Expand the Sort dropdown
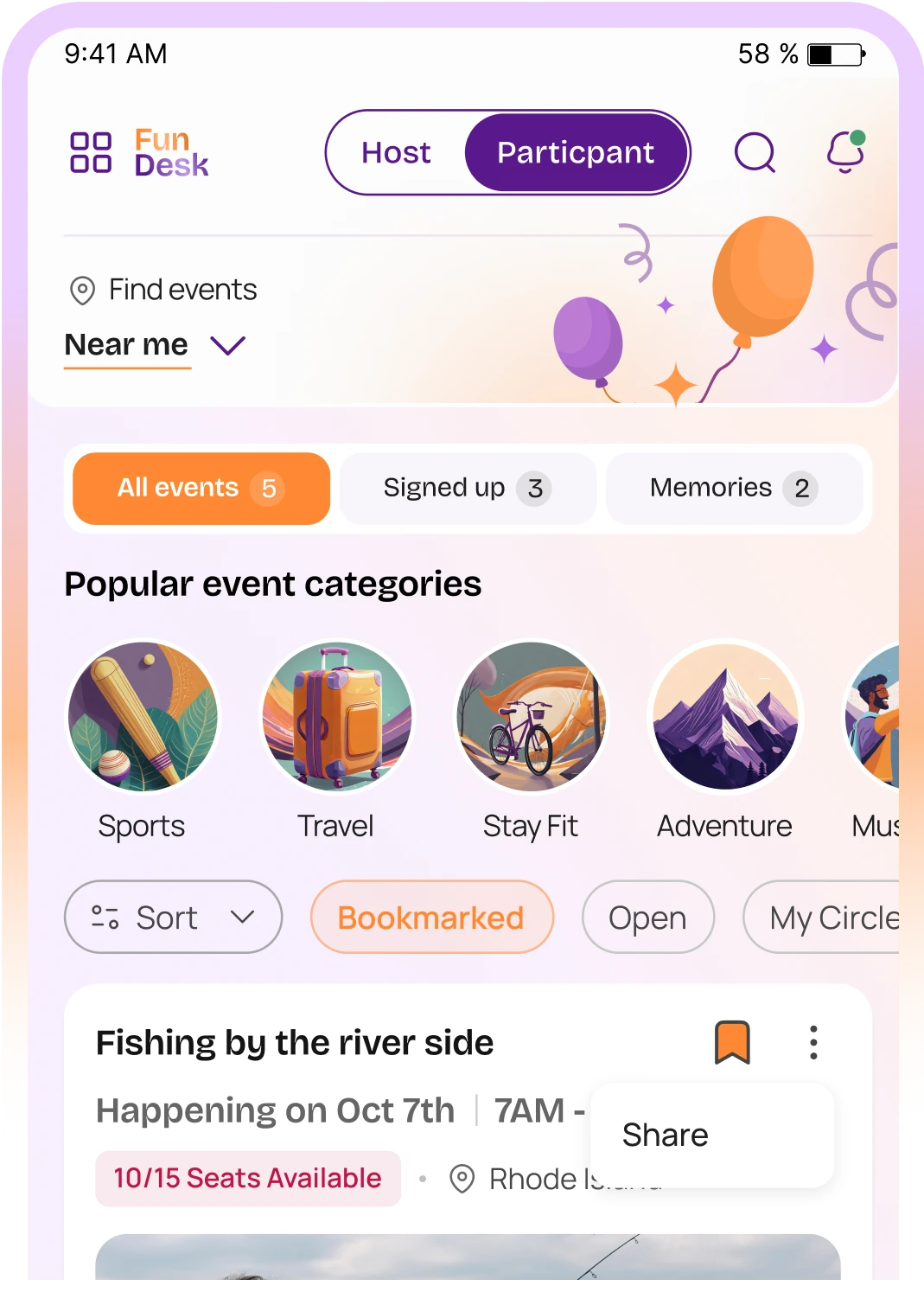Screen dimensions: 924x1305 point(173,917)
